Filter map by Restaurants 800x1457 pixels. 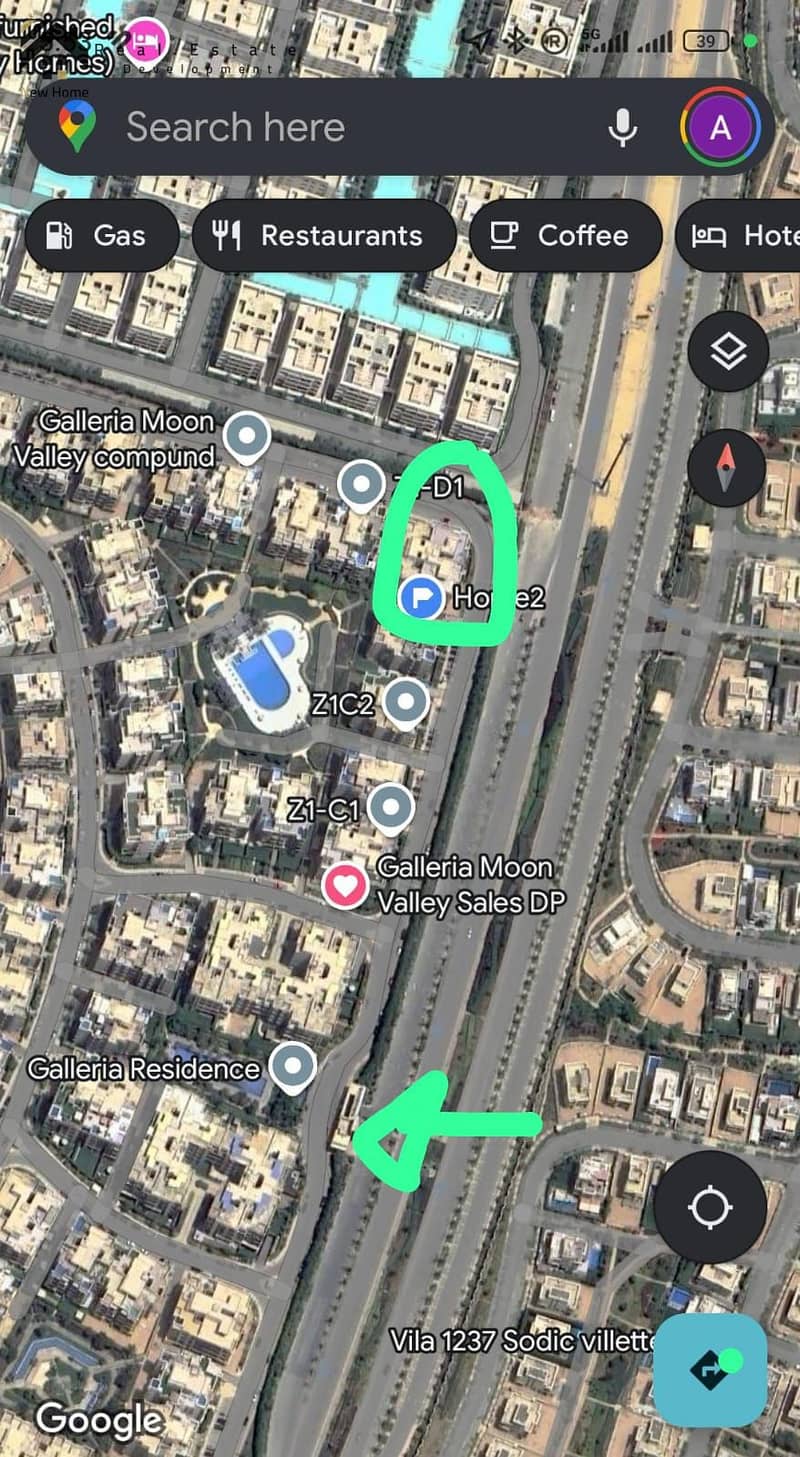323,236
